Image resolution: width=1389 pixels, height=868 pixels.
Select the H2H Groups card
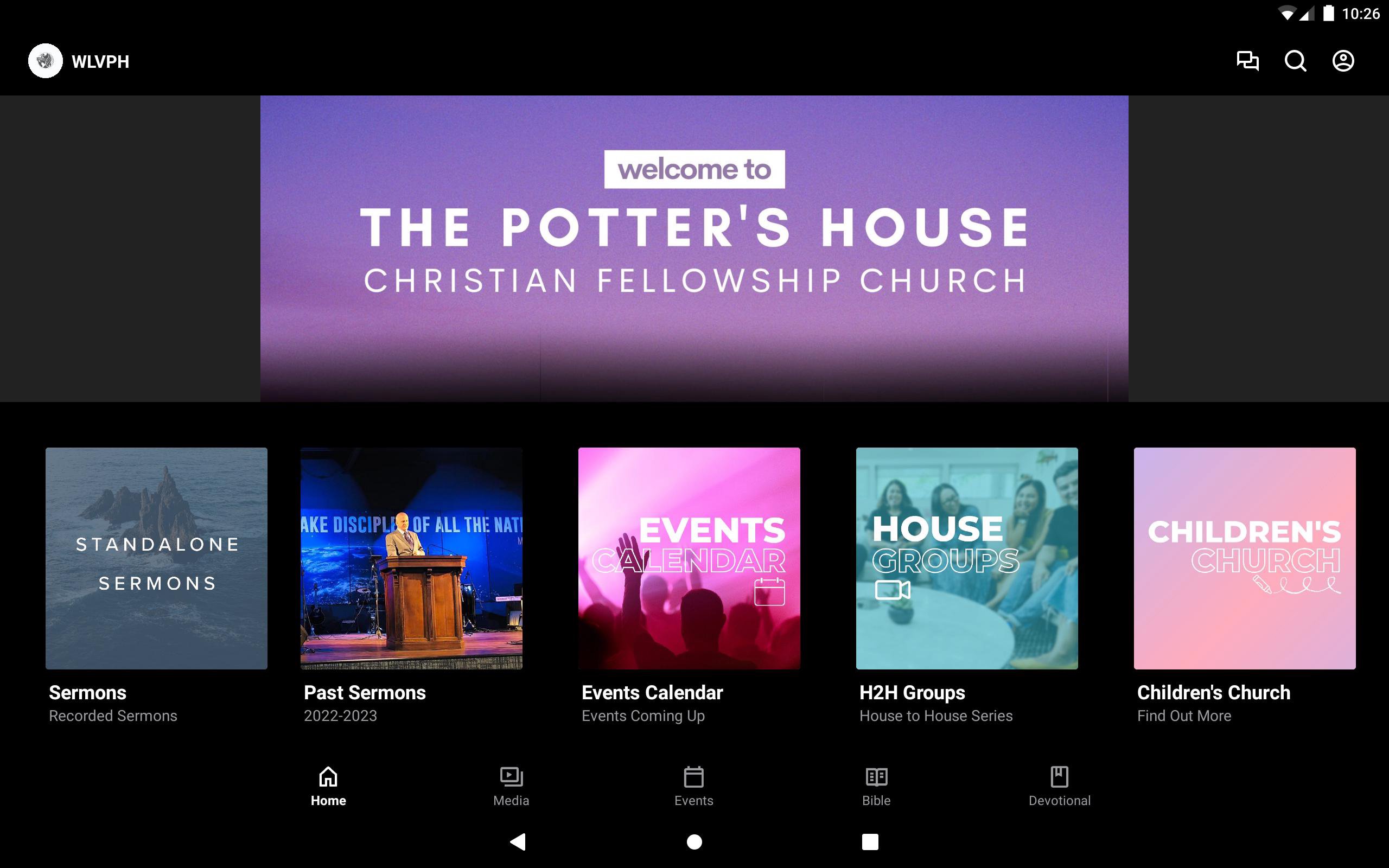966,558
